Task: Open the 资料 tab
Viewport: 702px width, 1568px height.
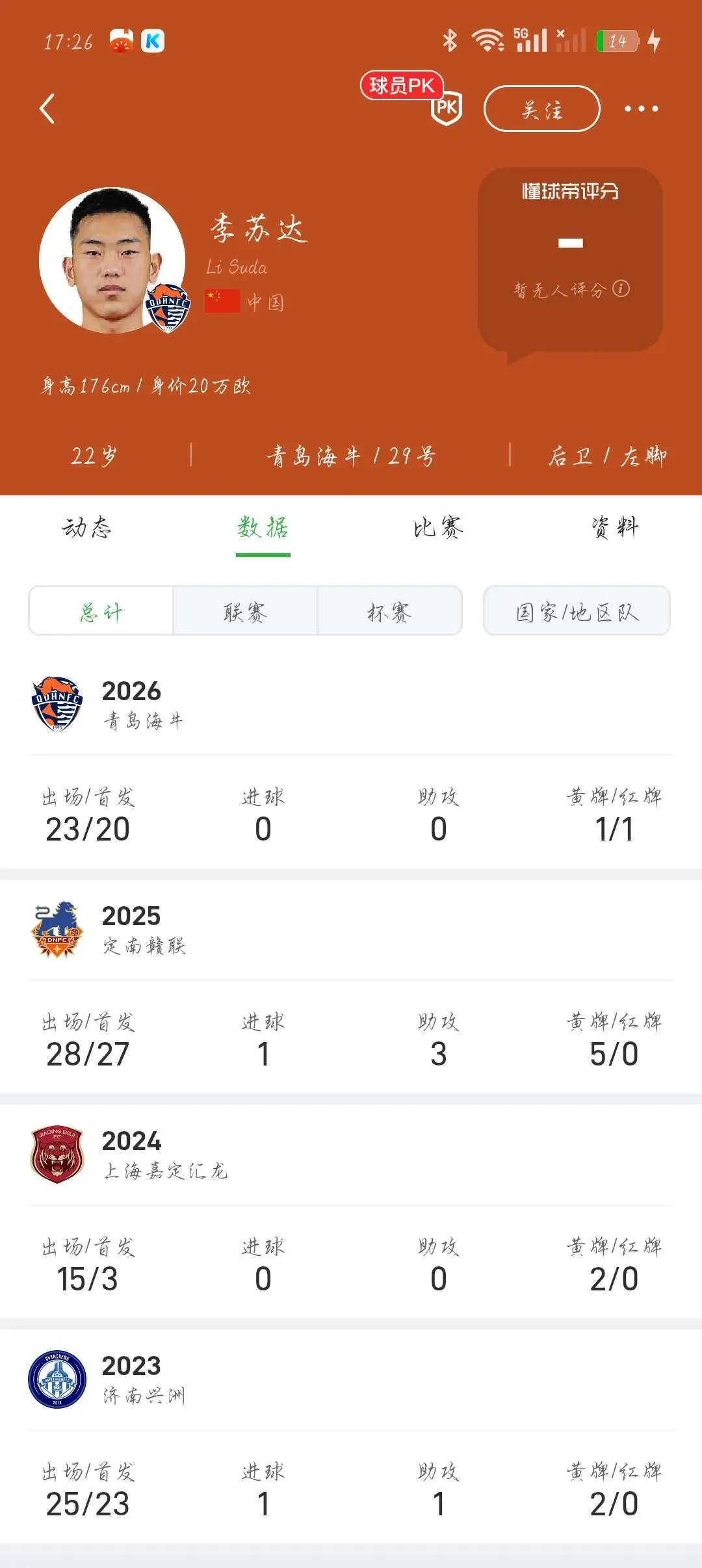Action: coord(614,527)
